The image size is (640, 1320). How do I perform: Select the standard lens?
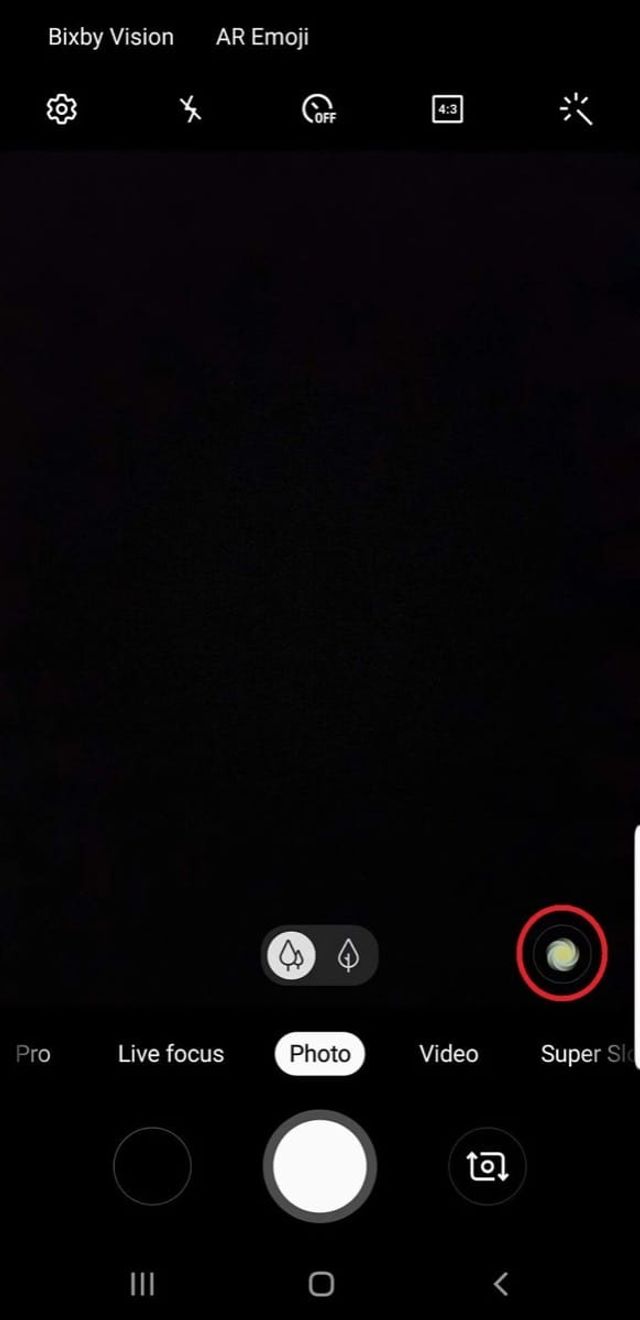(348, 956)
